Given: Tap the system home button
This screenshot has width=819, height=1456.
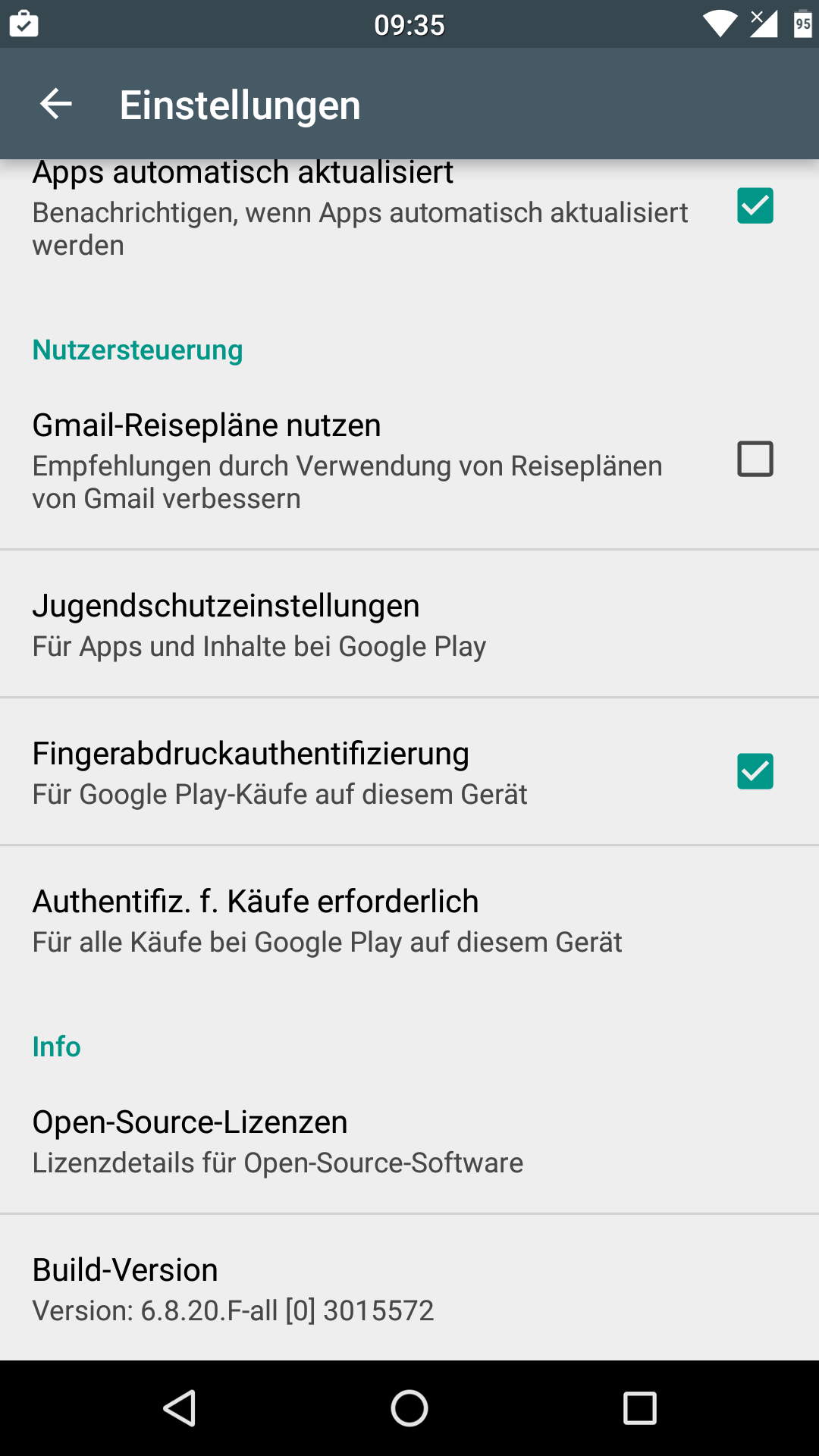Looking at the screenshot, I should 409,1409.
